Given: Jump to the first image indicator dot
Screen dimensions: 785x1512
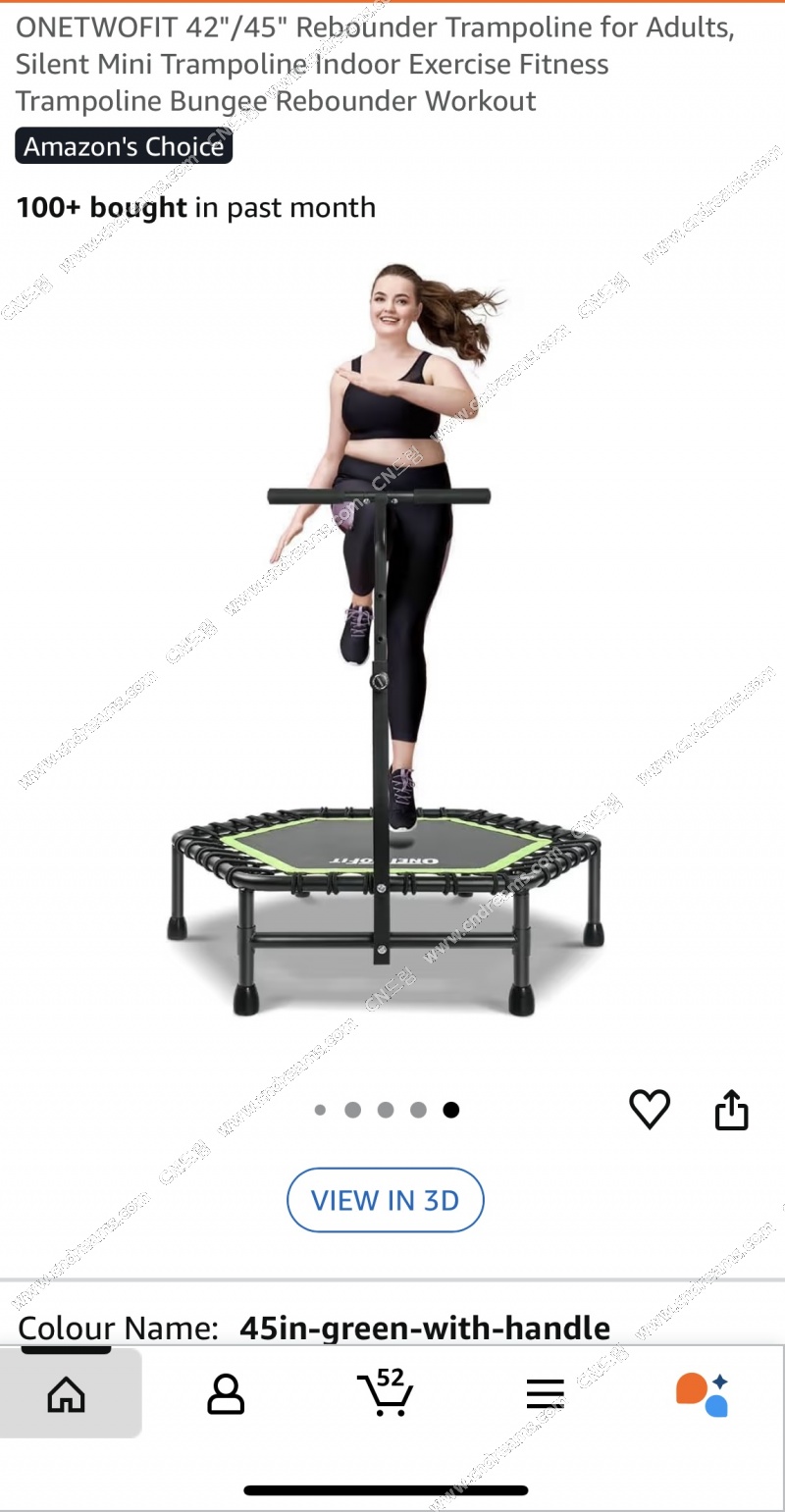Looking at the screenshot, I should click(320, 1110).
